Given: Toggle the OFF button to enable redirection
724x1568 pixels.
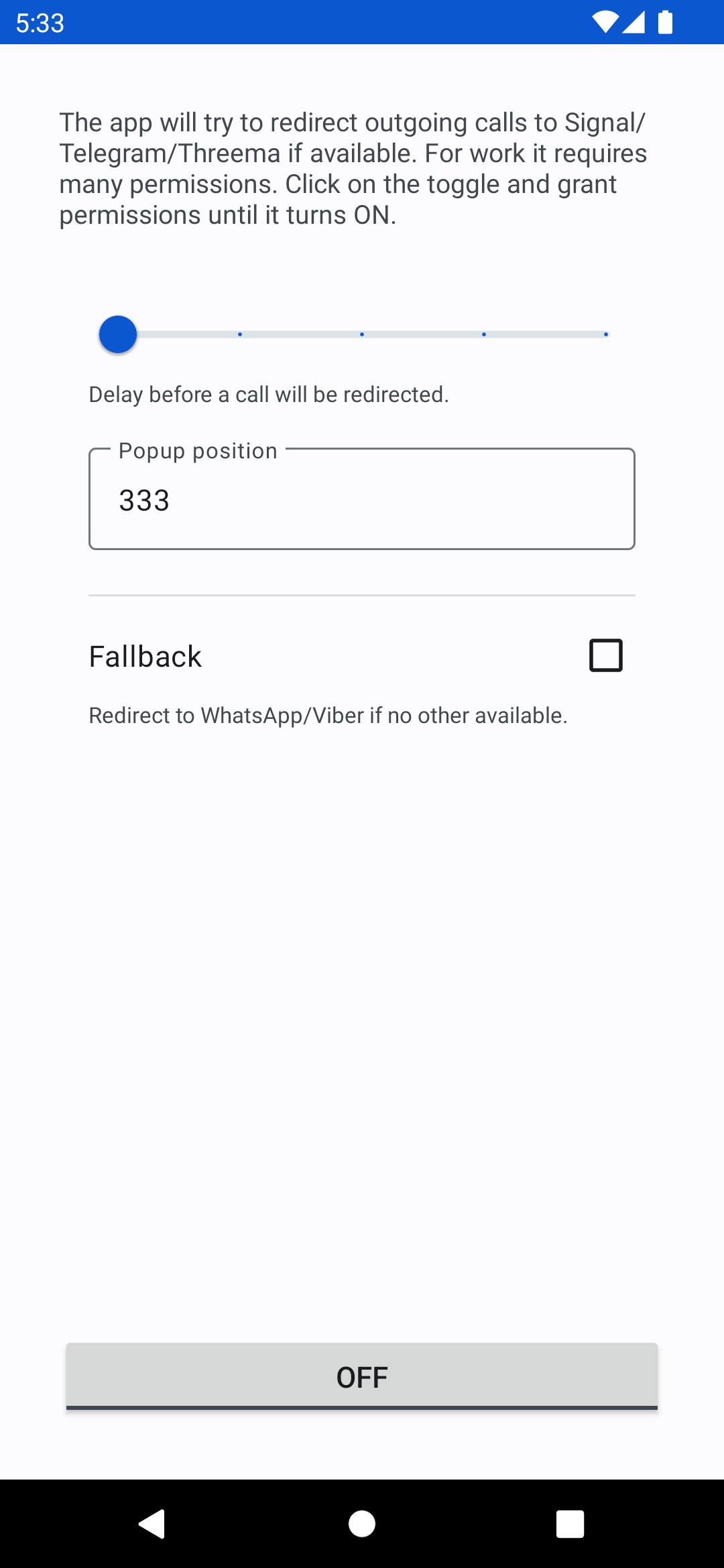Looking at the screenshot, I should point(362,1376).
